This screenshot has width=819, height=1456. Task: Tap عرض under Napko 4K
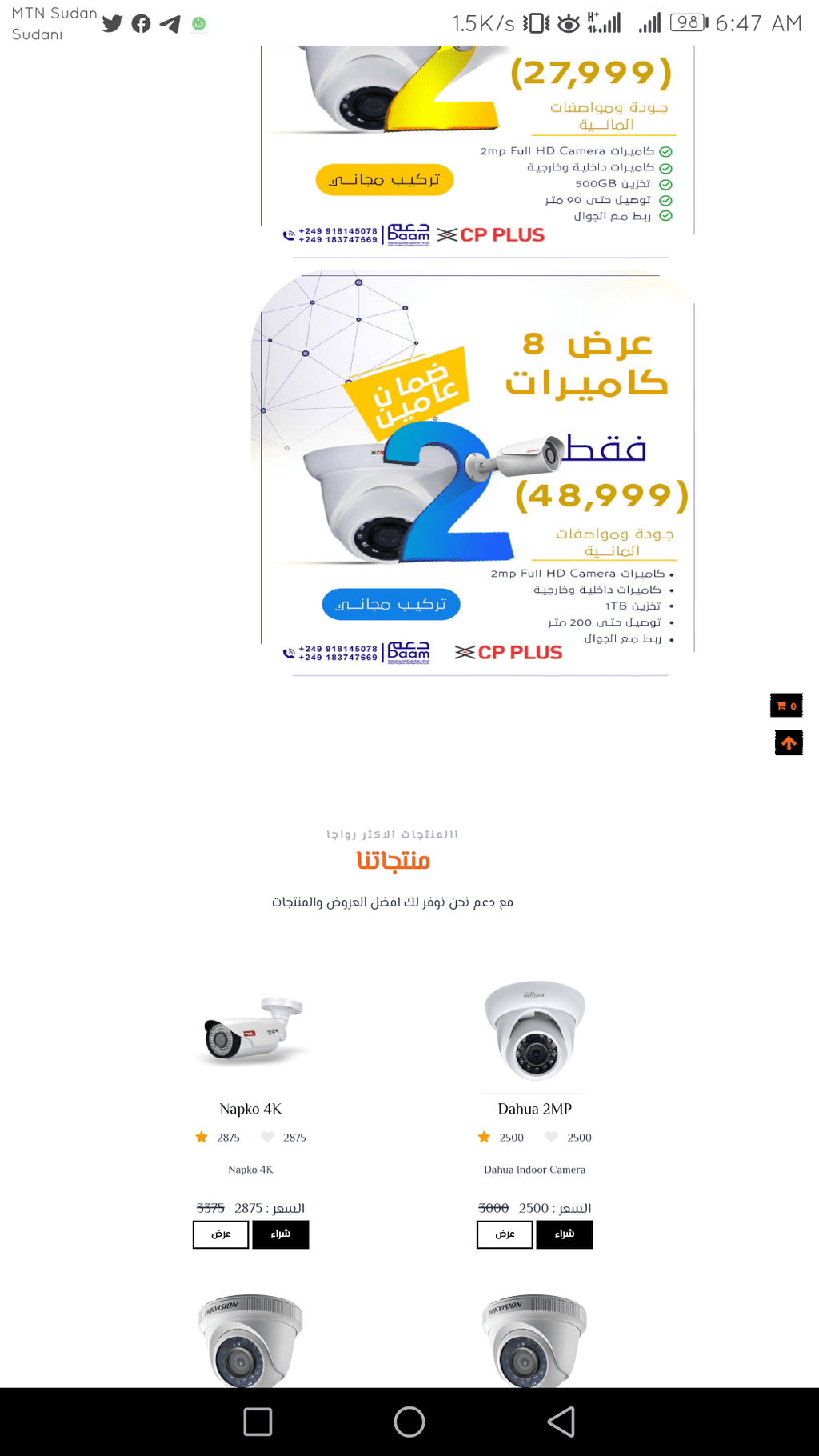tap(221, 1234)
